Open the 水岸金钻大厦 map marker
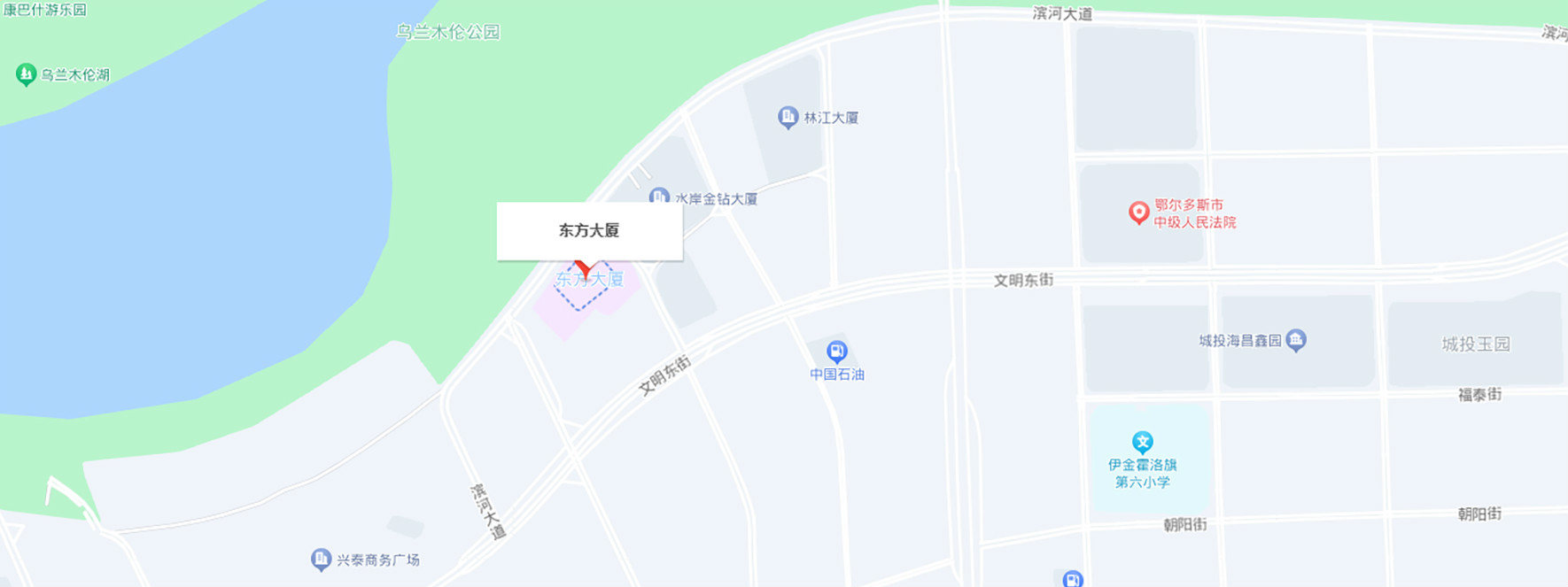The width and height of the screenshot is (1568, 587). coord(659,196)
